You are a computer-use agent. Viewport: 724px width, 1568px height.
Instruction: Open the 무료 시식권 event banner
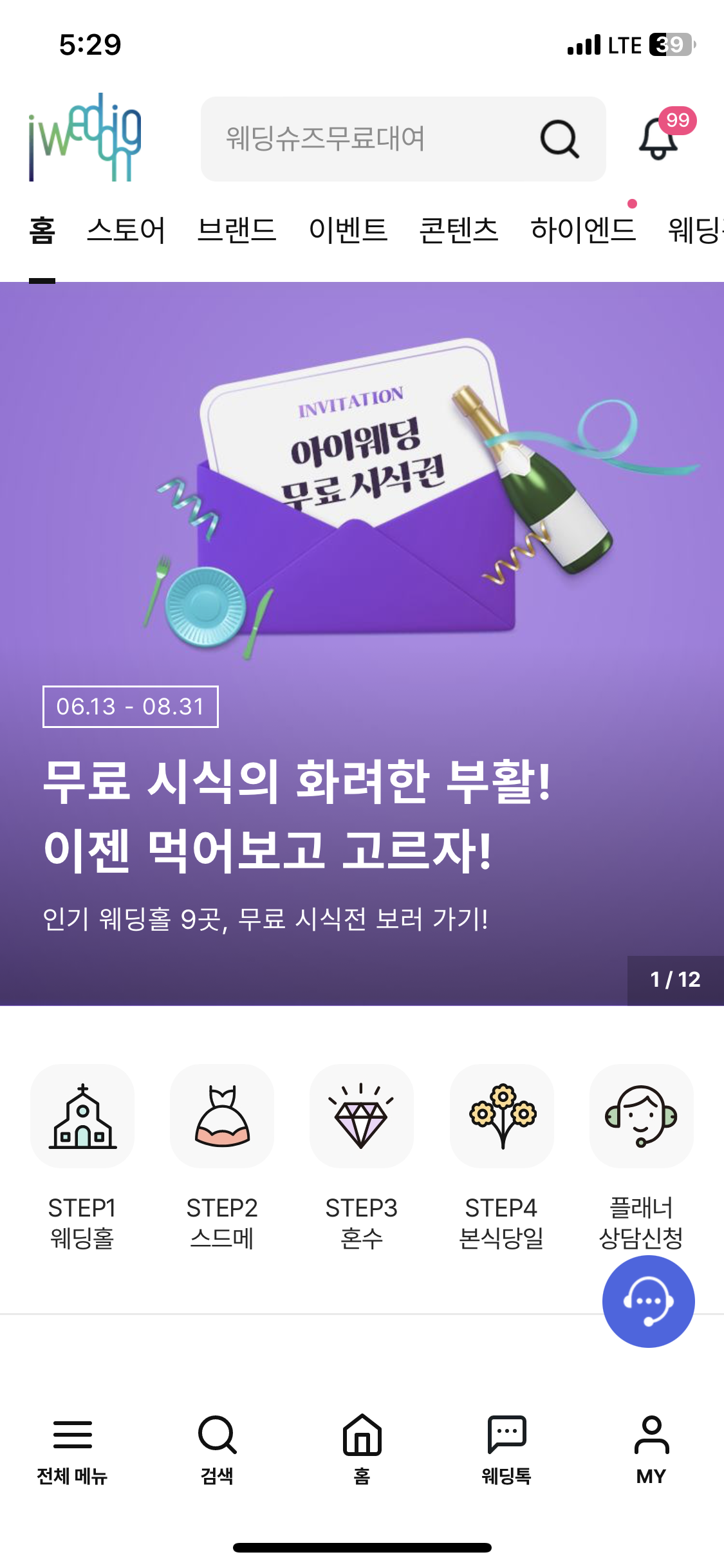point(362,644)
